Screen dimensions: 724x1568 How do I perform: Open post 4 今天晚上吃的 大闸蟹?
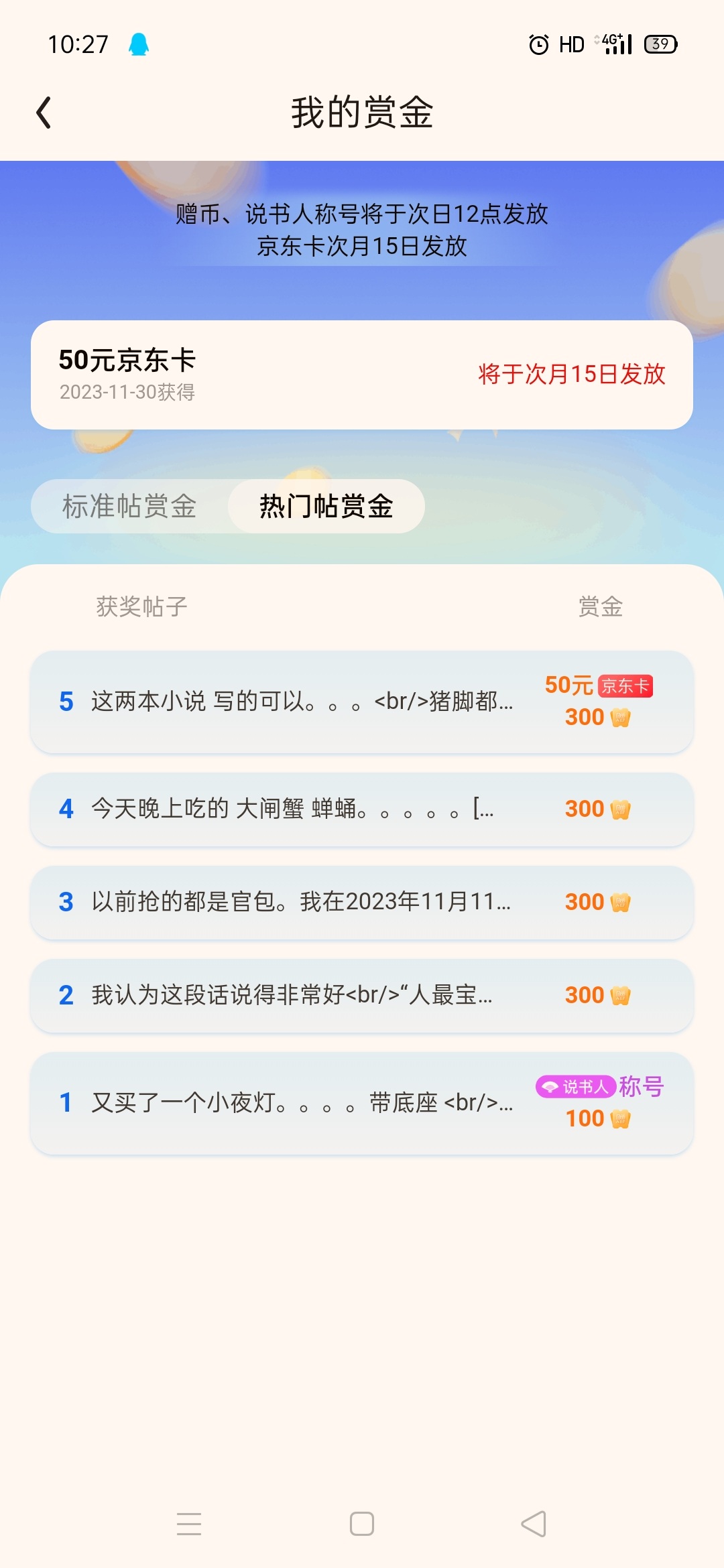pos(362,809)
